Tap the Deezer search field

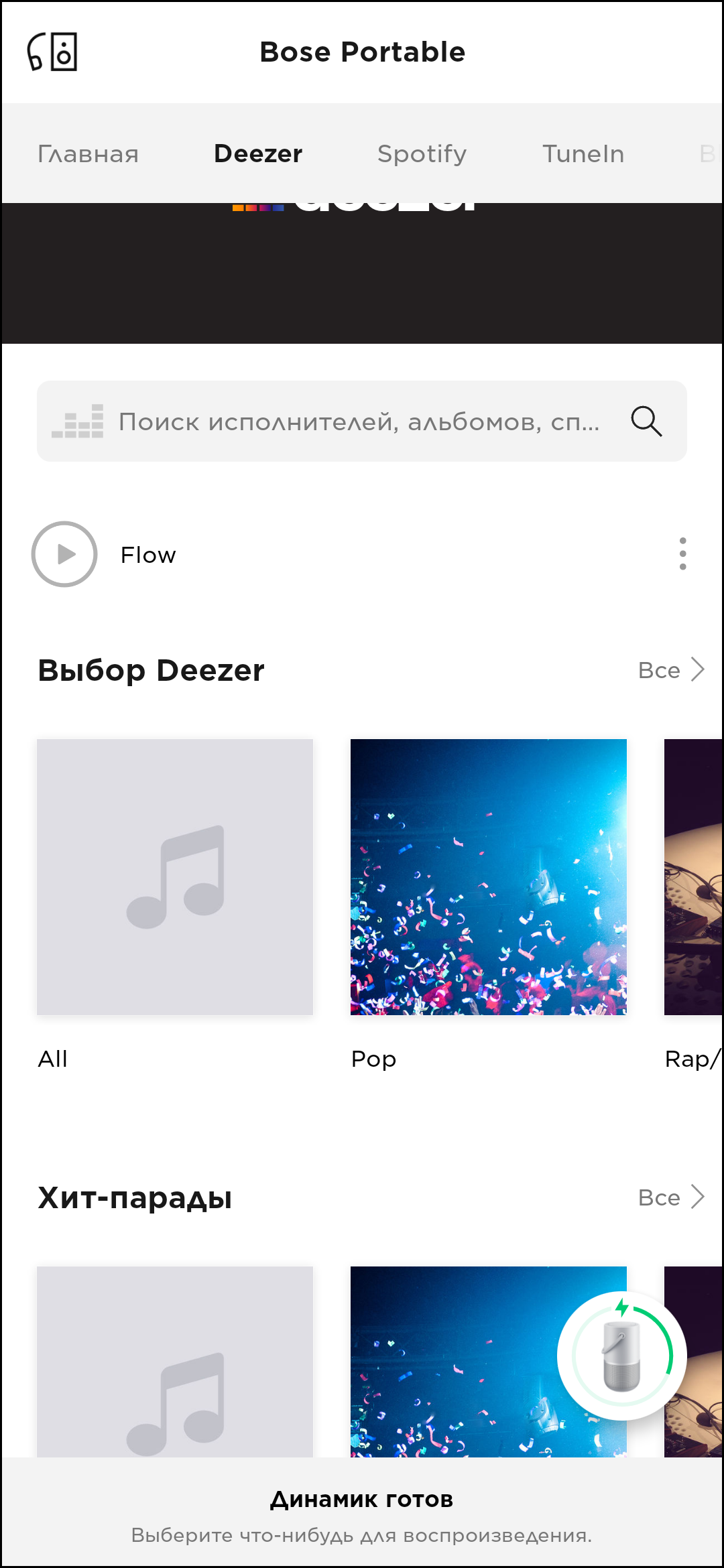[x=359, y=421]
